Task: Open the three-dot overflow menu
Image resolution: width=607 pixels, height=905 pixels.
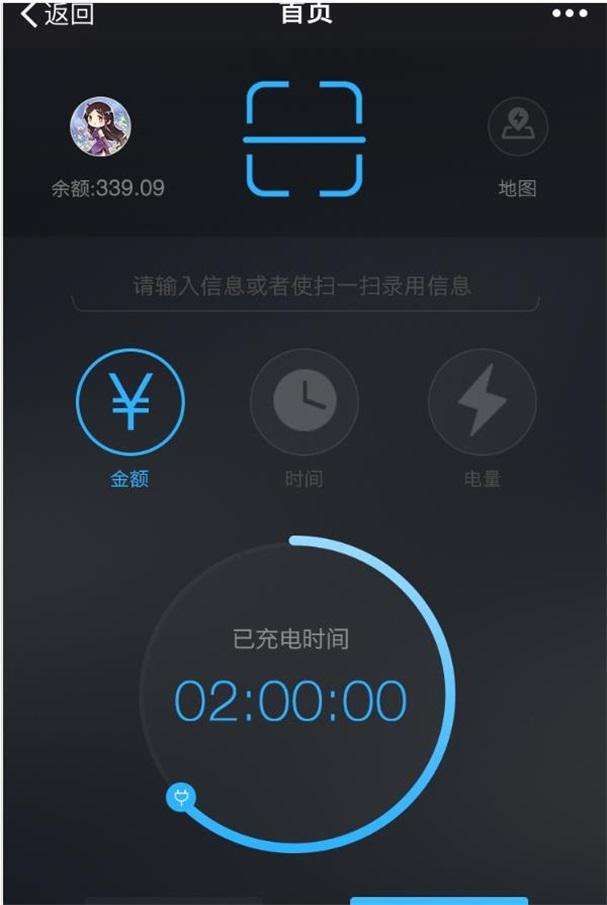Action: [569, 14]
